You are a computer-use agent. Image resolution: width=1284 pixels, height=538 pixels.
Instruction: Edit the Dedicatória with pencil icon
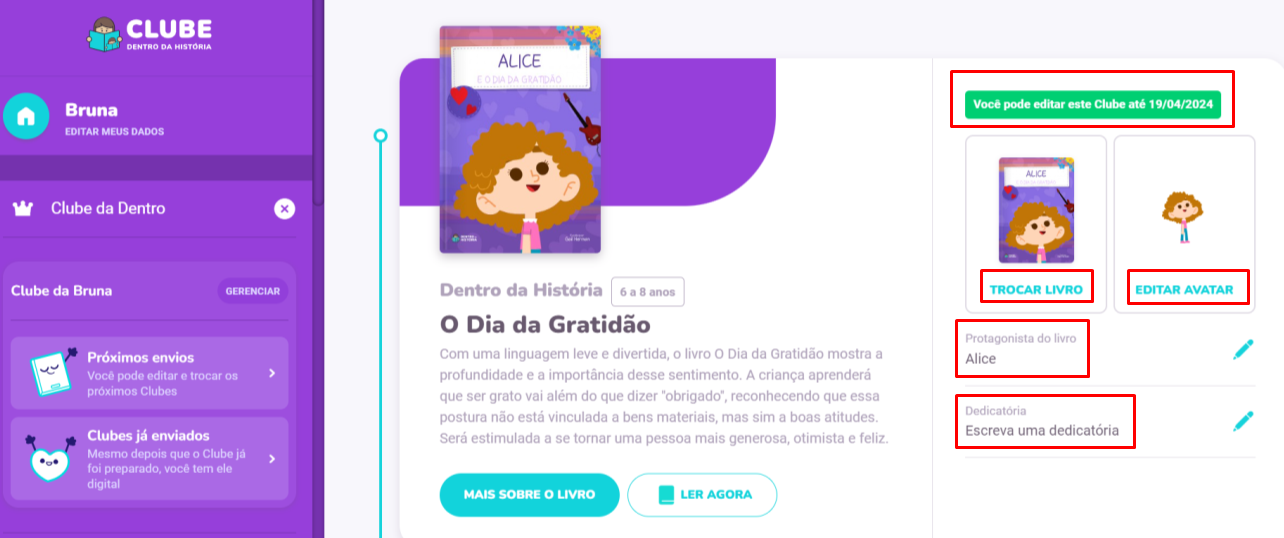tap(1242, 421)
